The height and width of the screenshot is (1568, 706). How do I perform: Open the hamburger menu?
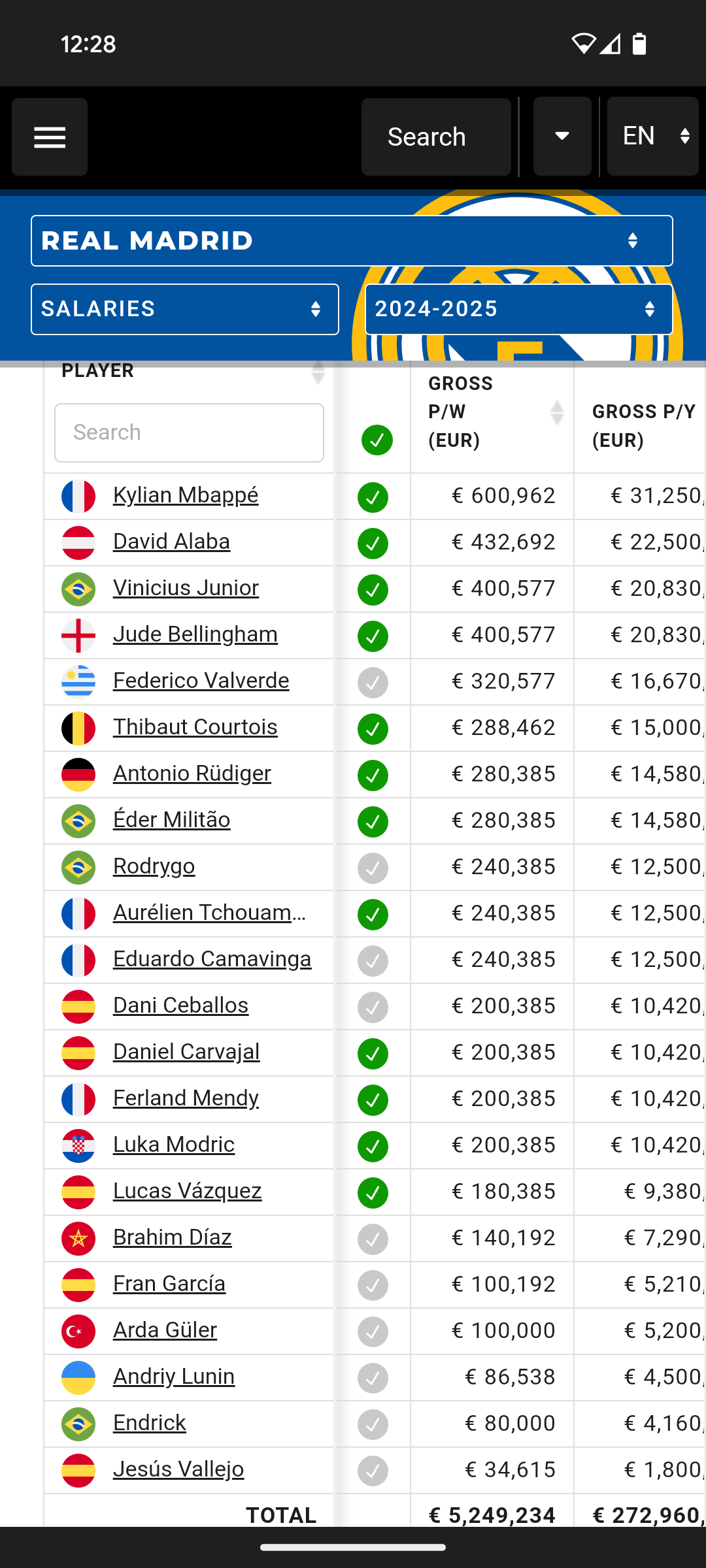click(50, 137)
